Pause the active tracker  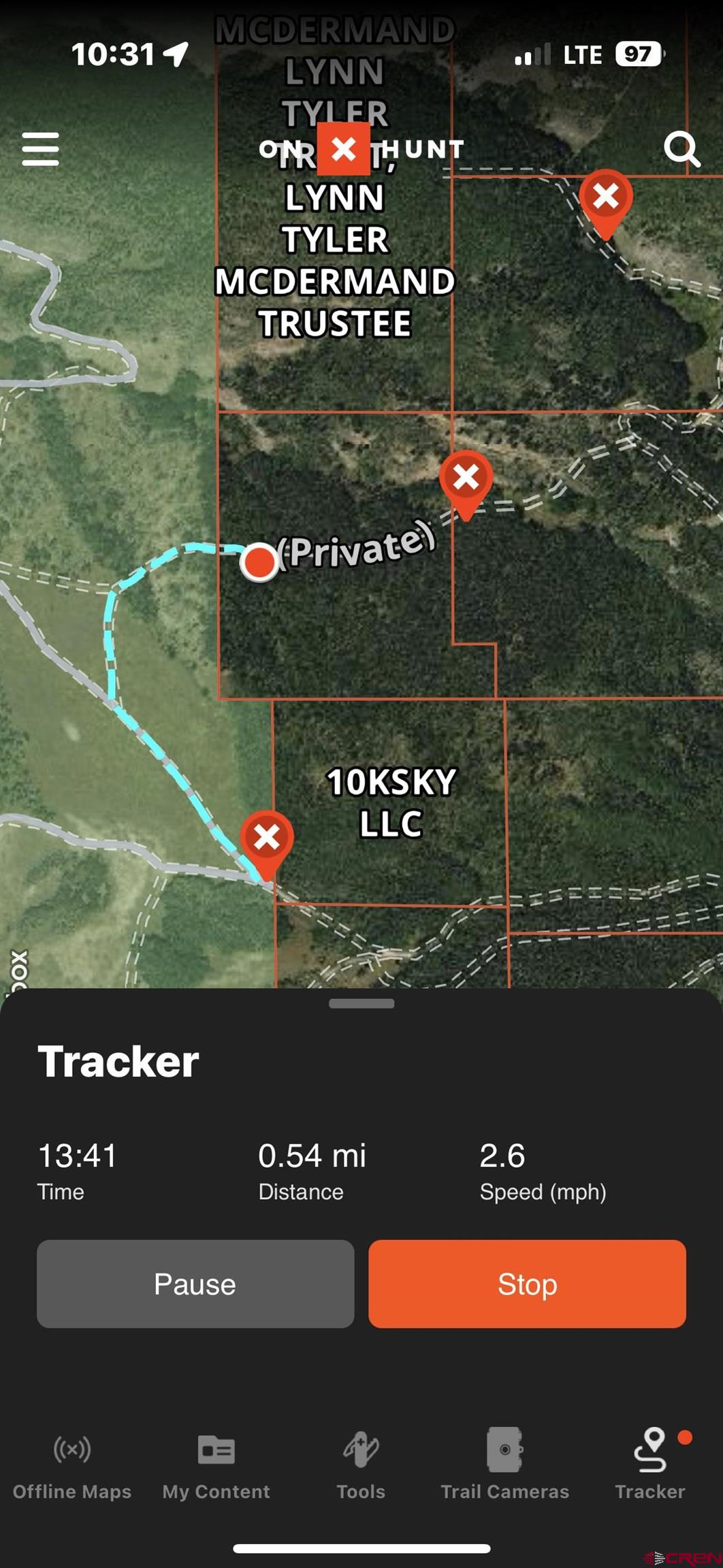195,1284
